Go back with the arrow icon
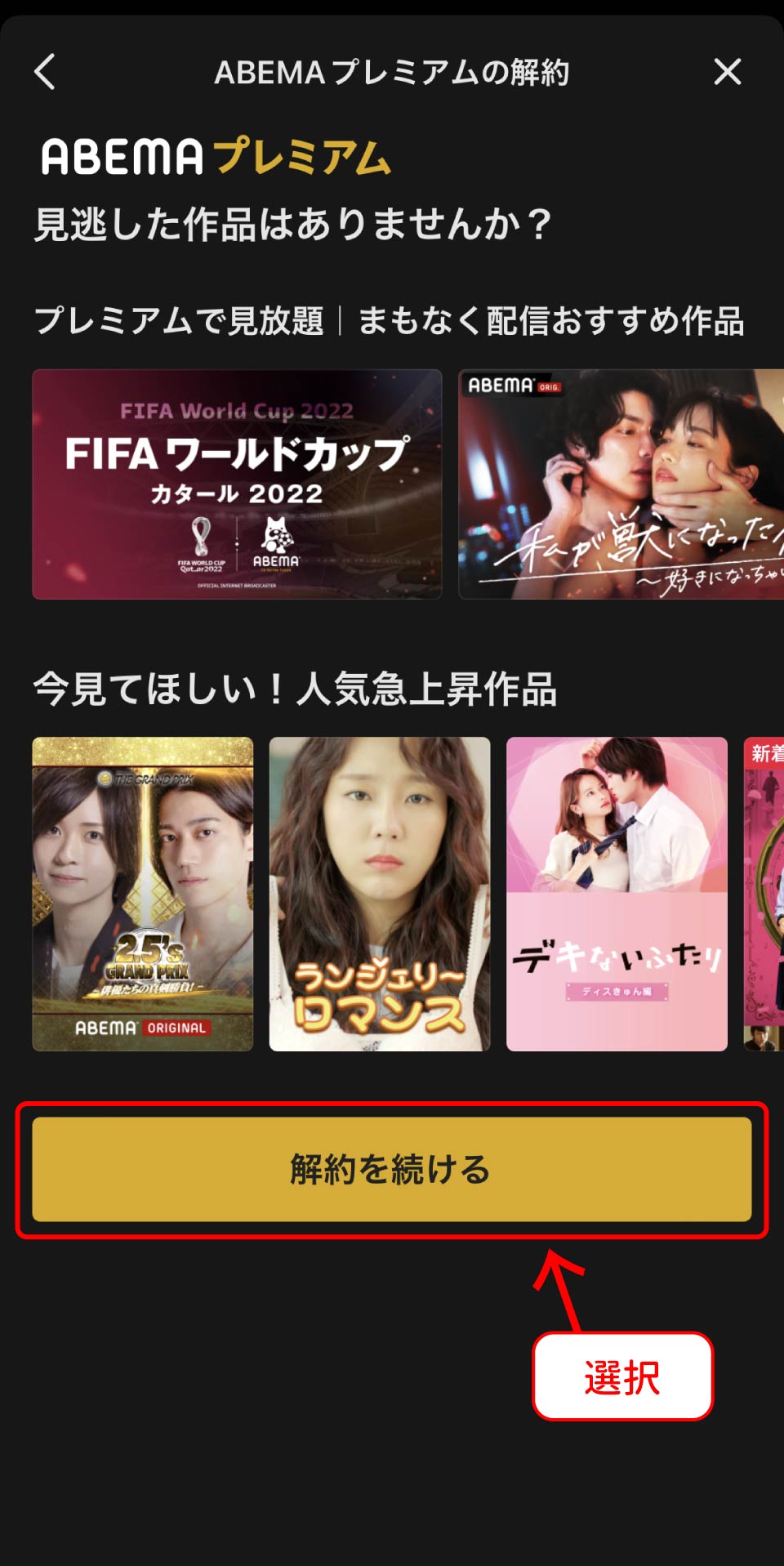The height and width of the screenshot is (1566, 784). 46,72
